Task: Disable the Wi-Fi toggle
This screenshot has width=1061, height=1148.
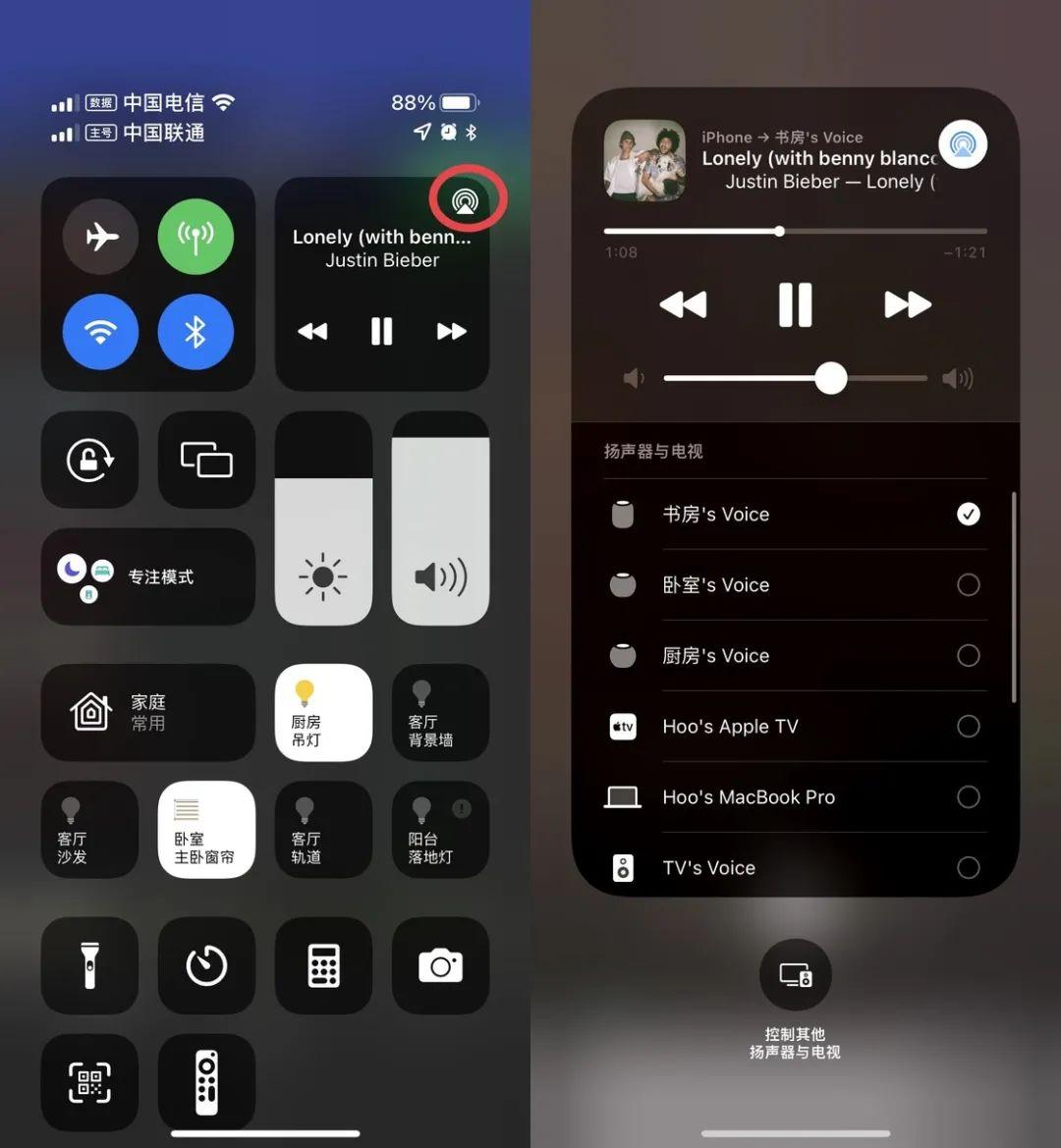Action: click(x=101, y=332)
